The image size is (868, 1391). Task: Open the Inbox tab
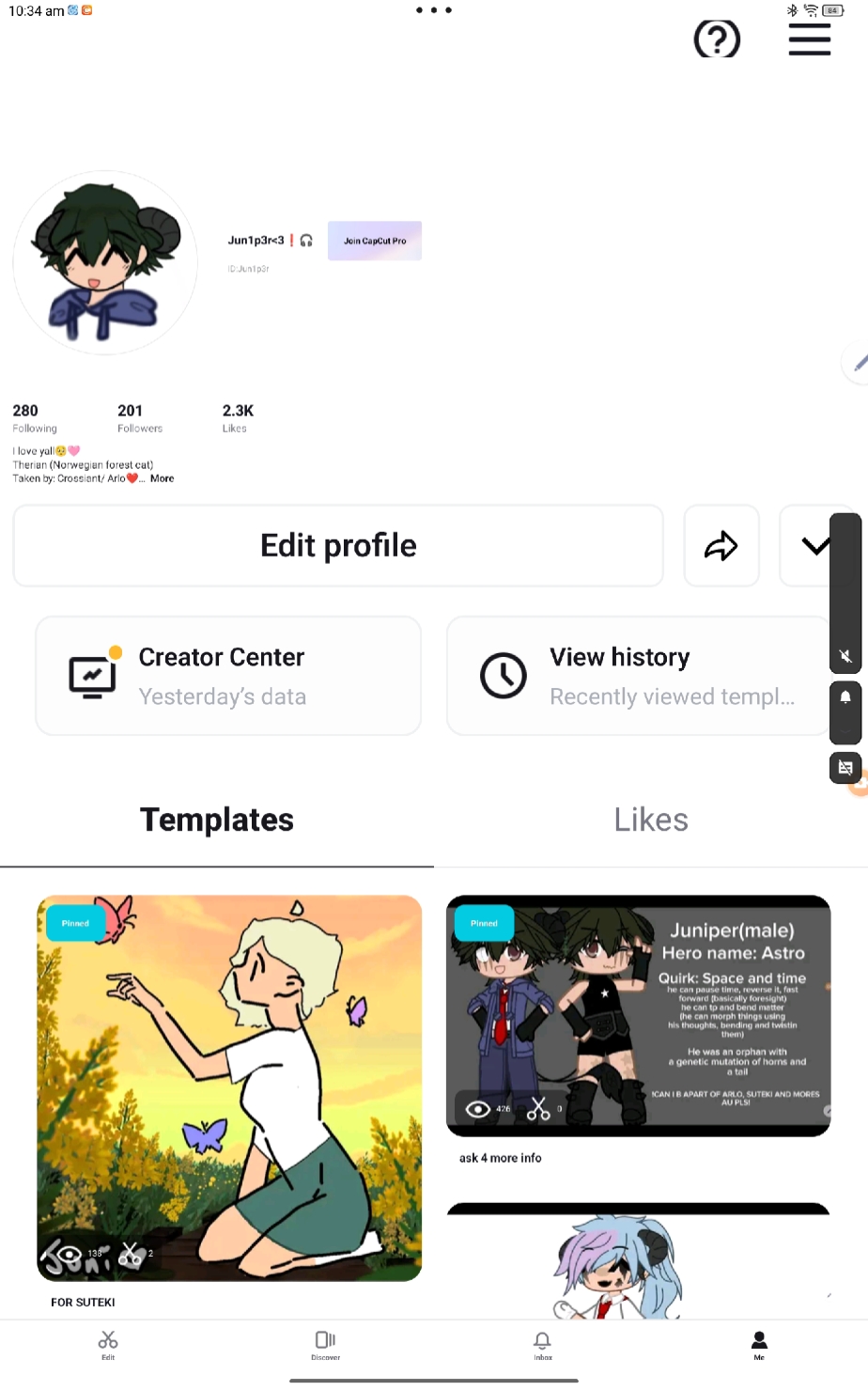[x=543, y=1345]
